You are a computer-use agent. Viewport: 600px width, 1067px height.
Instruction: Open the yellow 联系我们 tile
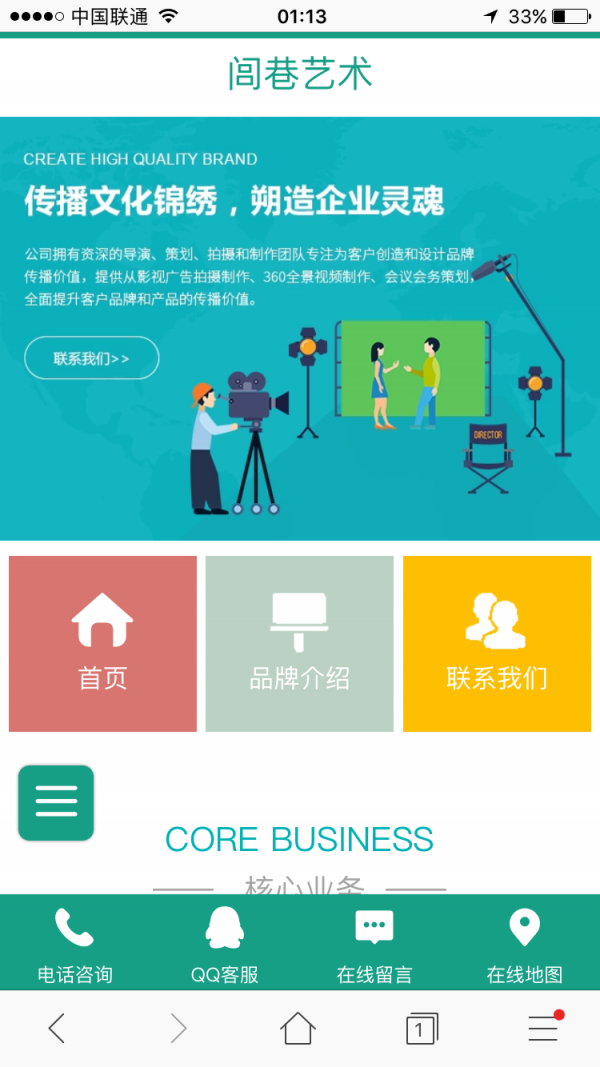pos(496,644)
